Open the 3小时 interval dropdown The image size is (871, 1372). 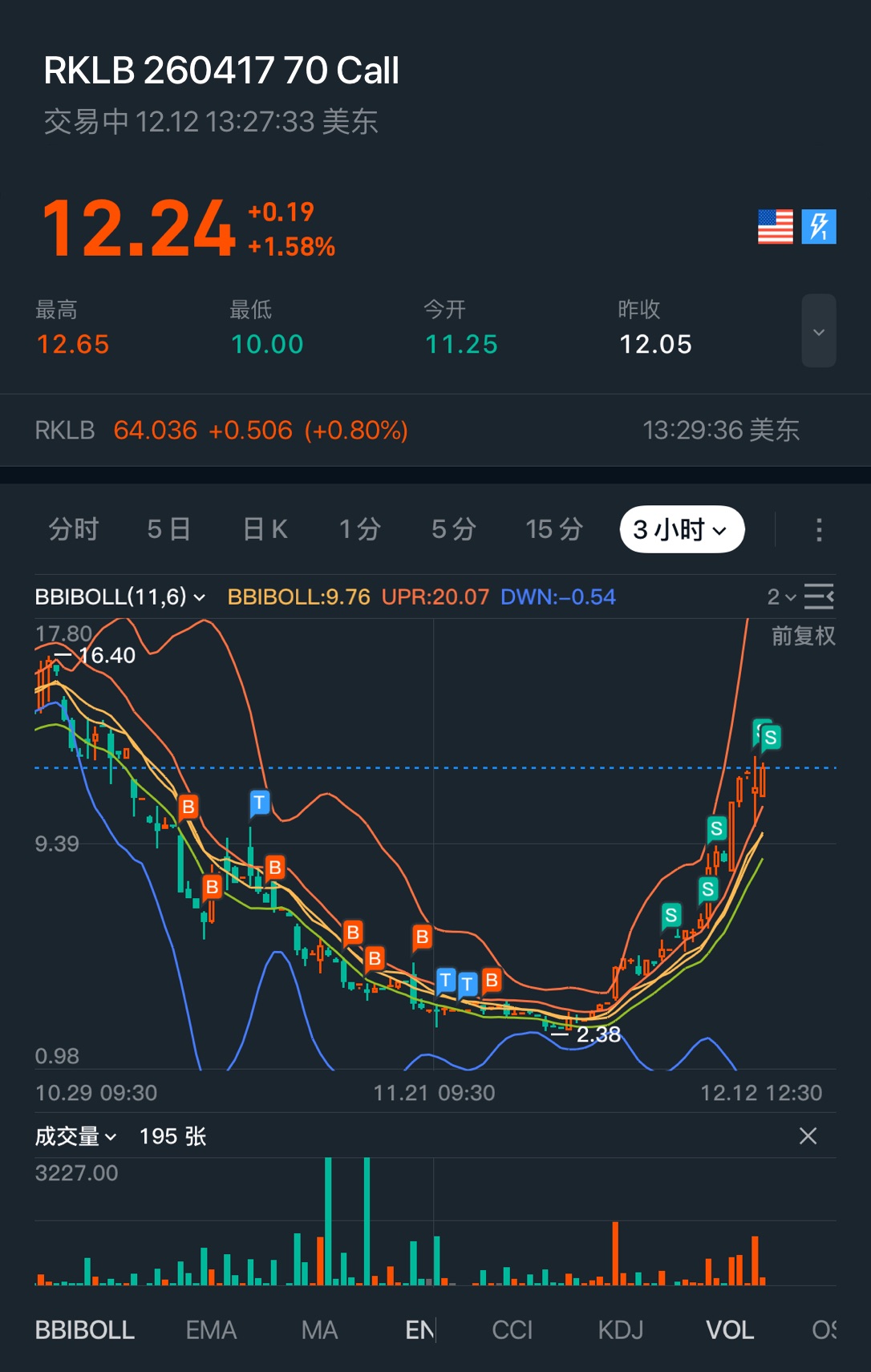(x=682, y=529)
